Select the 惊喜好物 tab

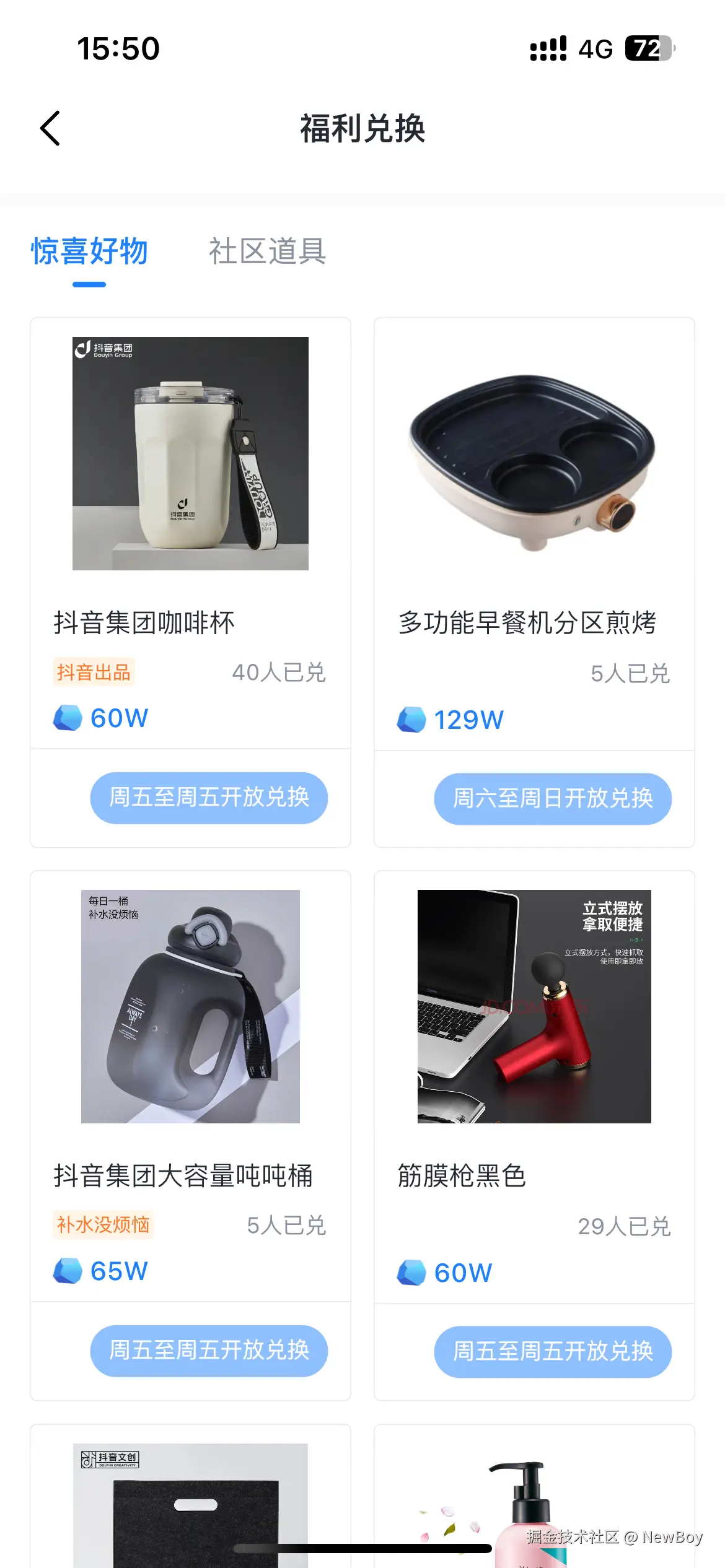tap(89, 251)
